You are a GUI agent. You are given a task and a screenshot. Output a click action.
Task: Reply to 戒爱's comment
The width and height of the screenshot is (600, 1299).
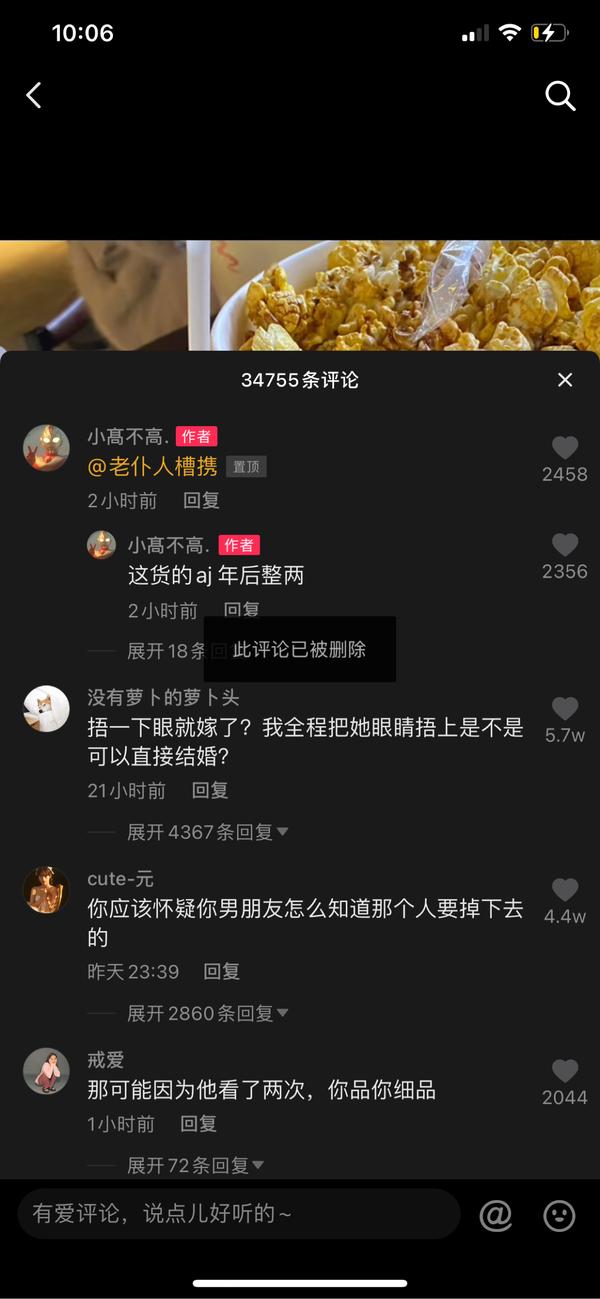[x=198, y=1124]
